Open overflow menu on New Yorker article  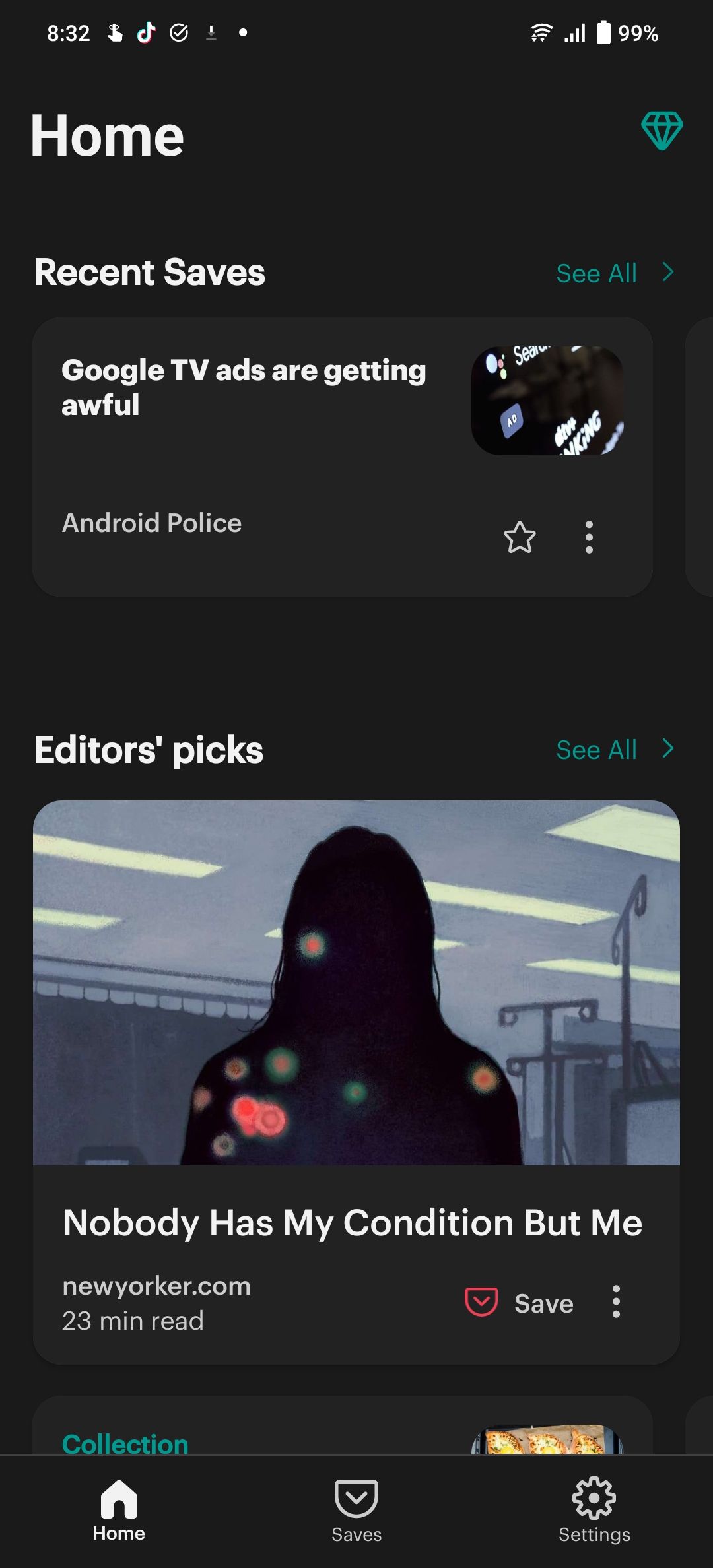coord(616,1301)
